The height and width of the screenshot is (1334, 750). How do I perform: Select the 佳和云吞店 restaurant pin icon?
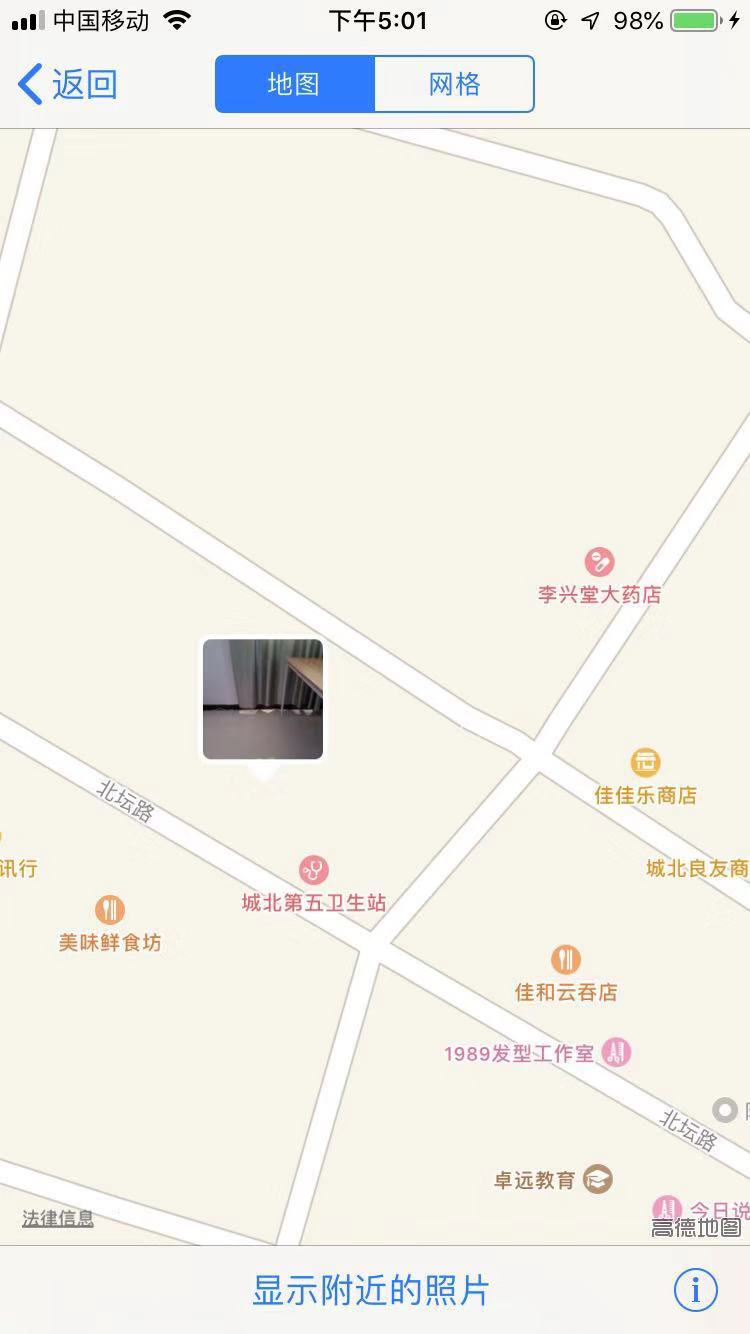click(566, 958)
